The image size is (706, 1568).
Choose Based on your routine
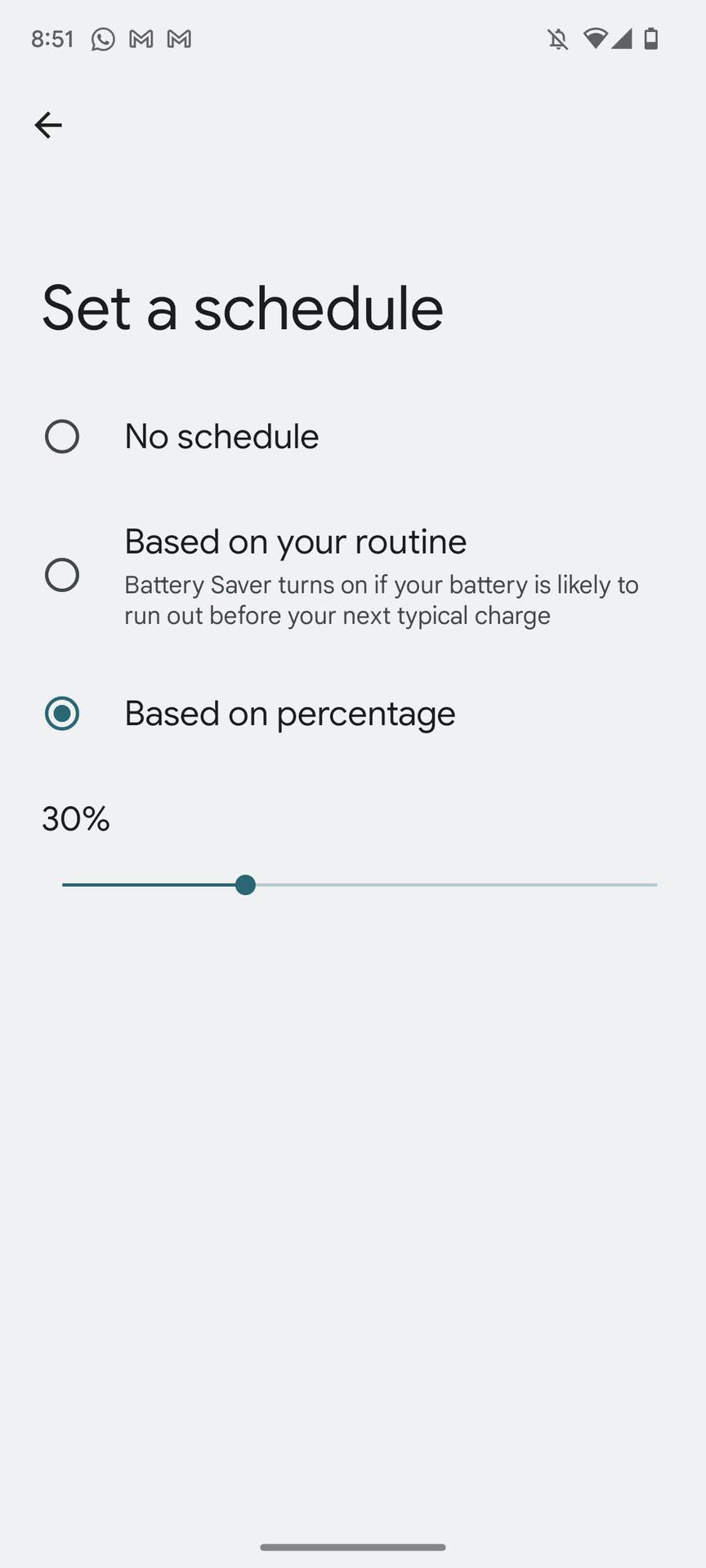62,575
